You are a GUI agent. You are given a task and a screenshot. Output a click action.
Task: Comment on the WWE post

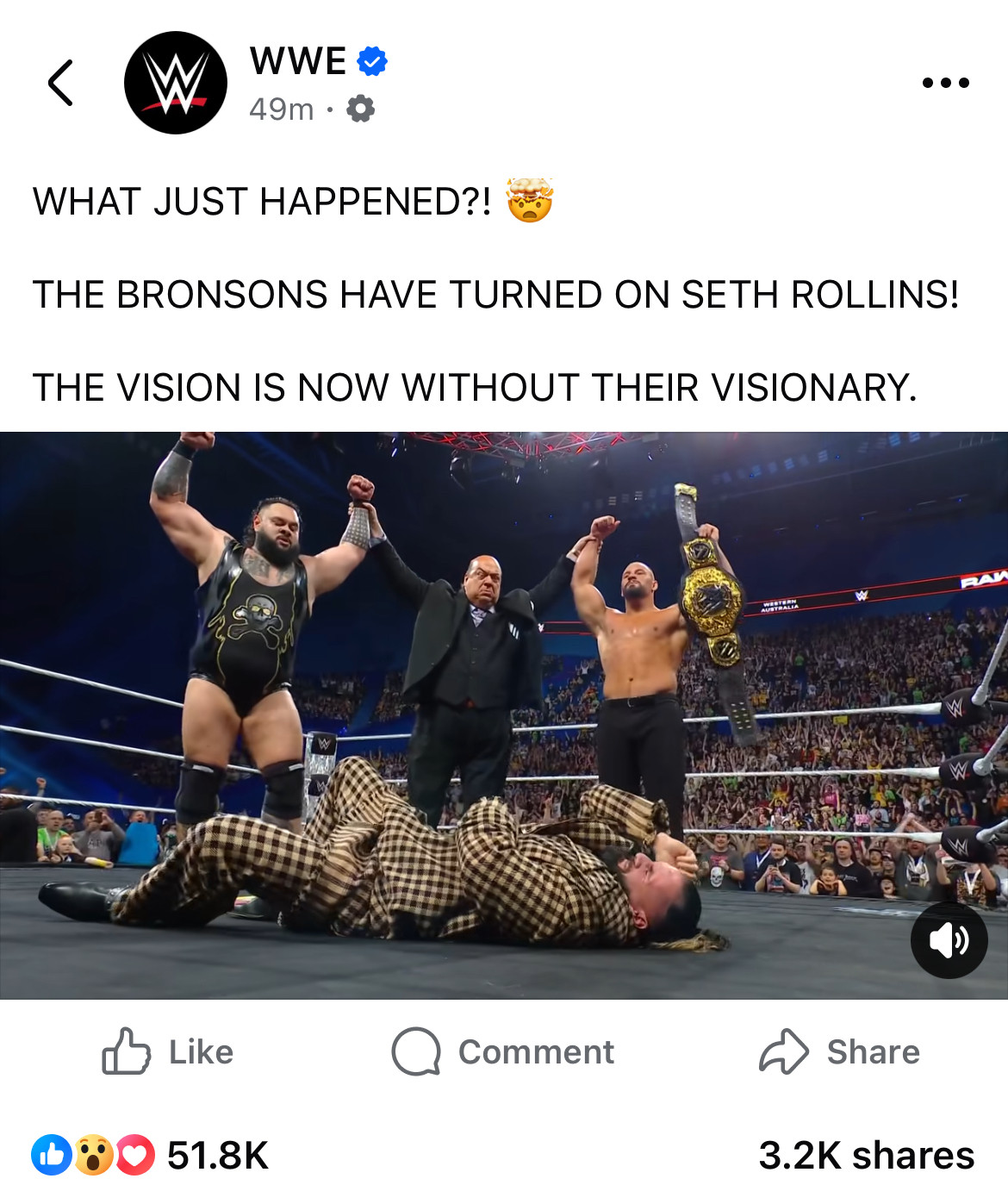click(503, 1051)
